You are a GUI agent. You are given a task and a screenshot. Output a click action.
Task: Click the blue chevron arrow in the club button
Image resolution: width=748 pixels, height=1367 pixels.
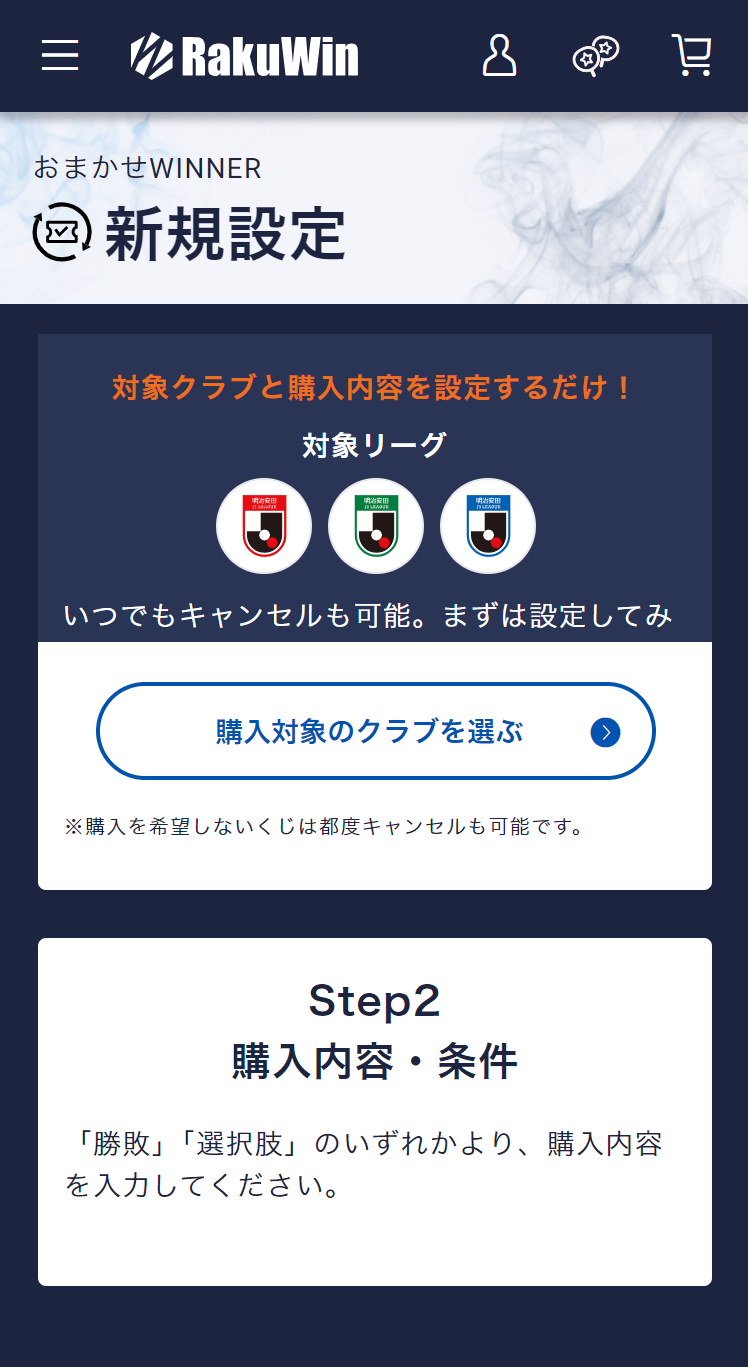pos(604,731)
